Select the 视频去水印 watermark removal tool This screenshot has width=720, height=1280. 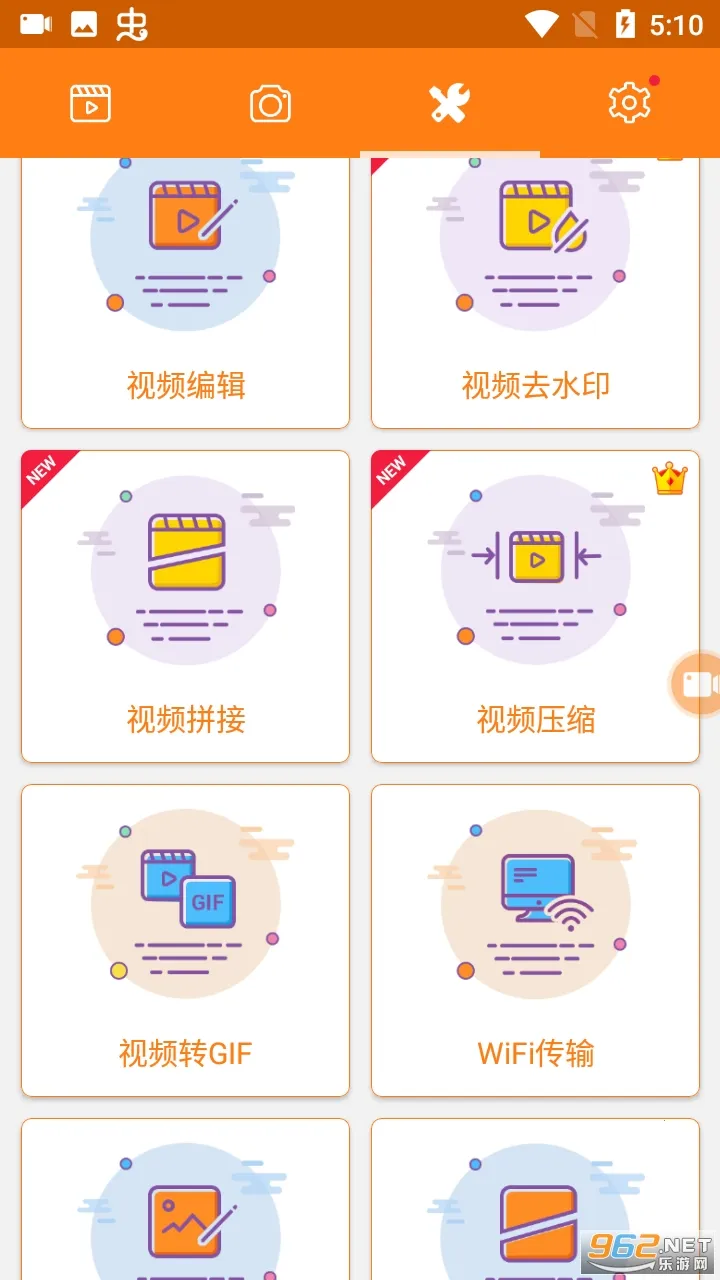535,290
